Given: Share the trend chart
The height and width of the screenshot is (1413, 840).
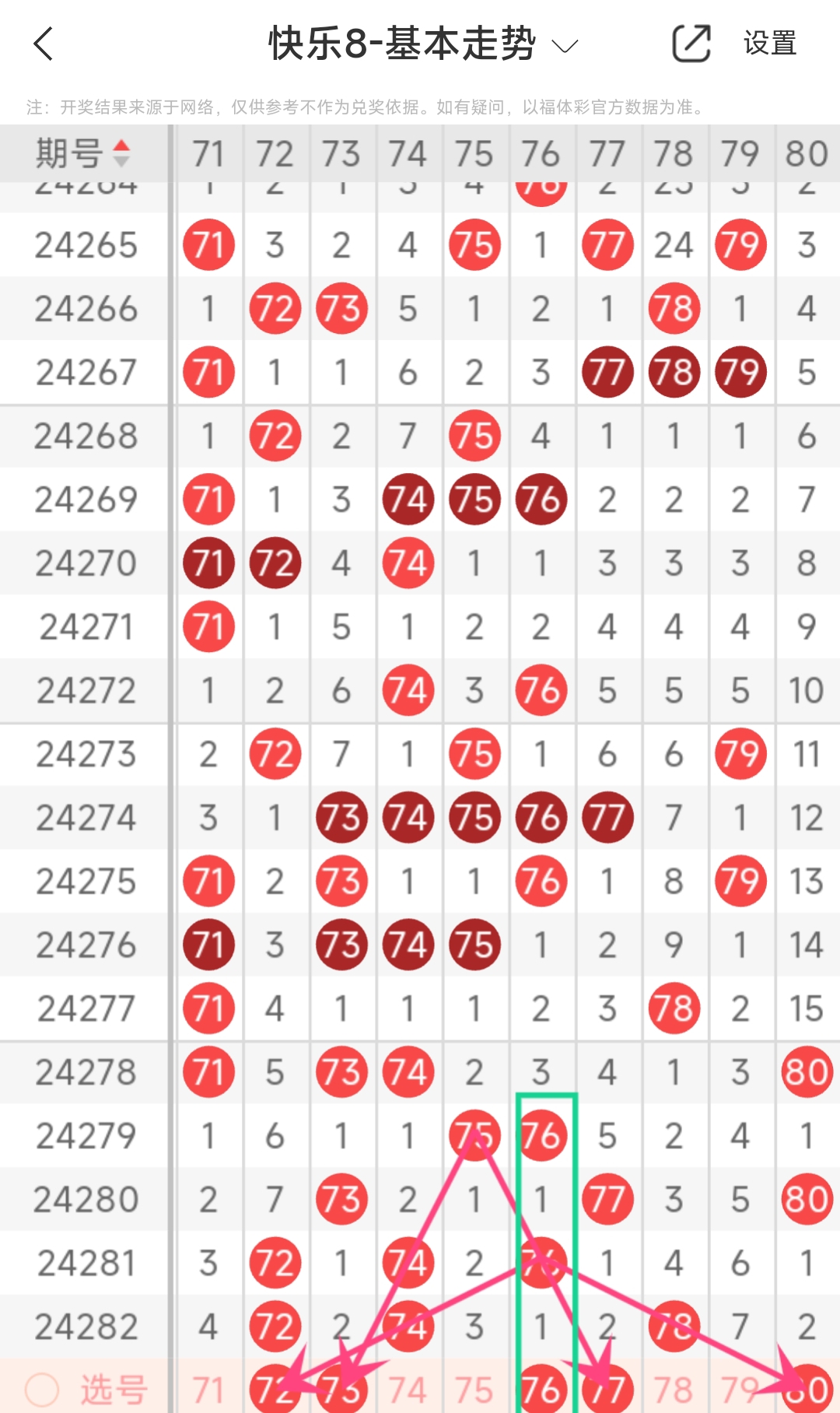Looking at the screenshot, I should 691,44.
